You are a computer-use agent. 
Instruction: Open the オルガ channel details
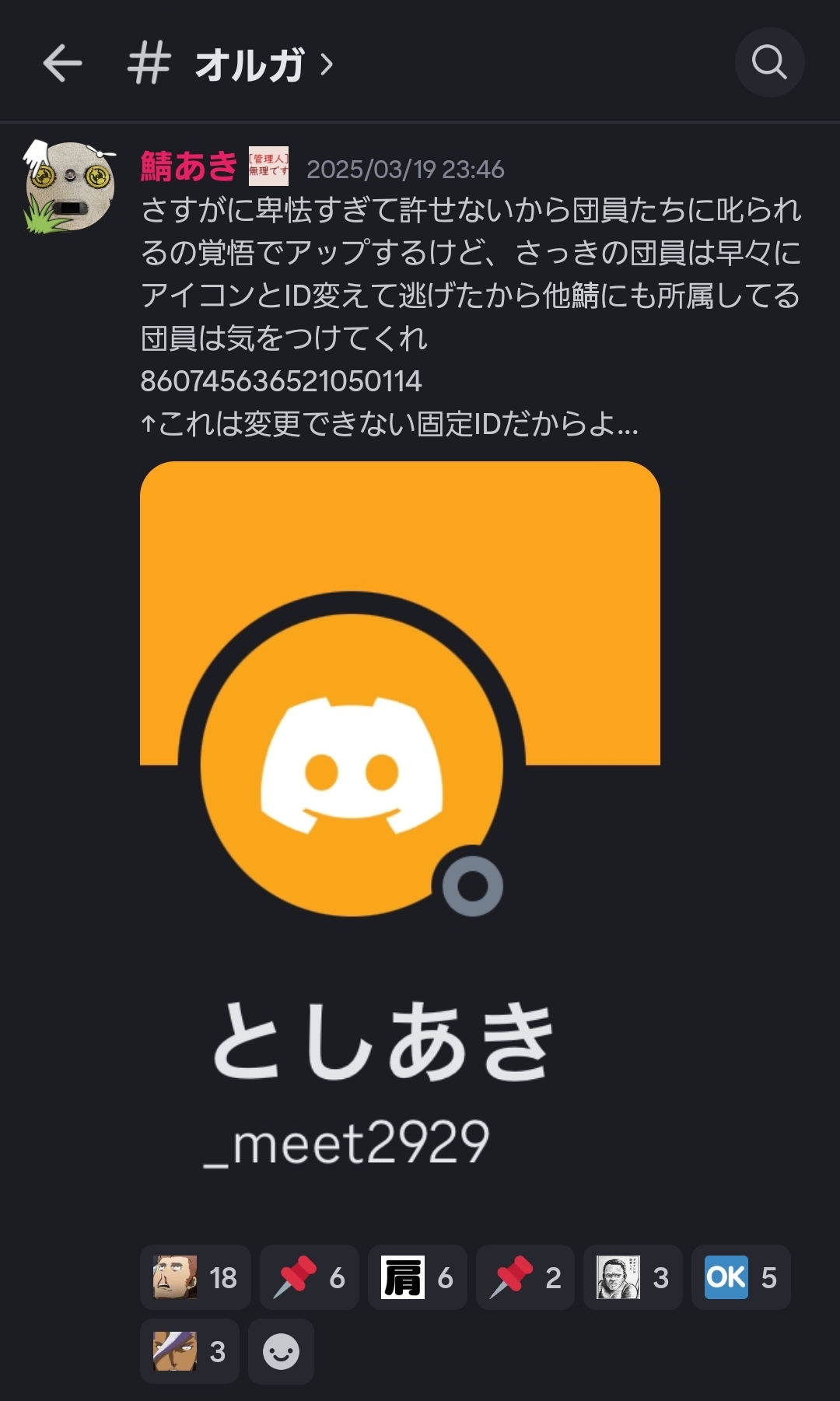pos(249,64)
